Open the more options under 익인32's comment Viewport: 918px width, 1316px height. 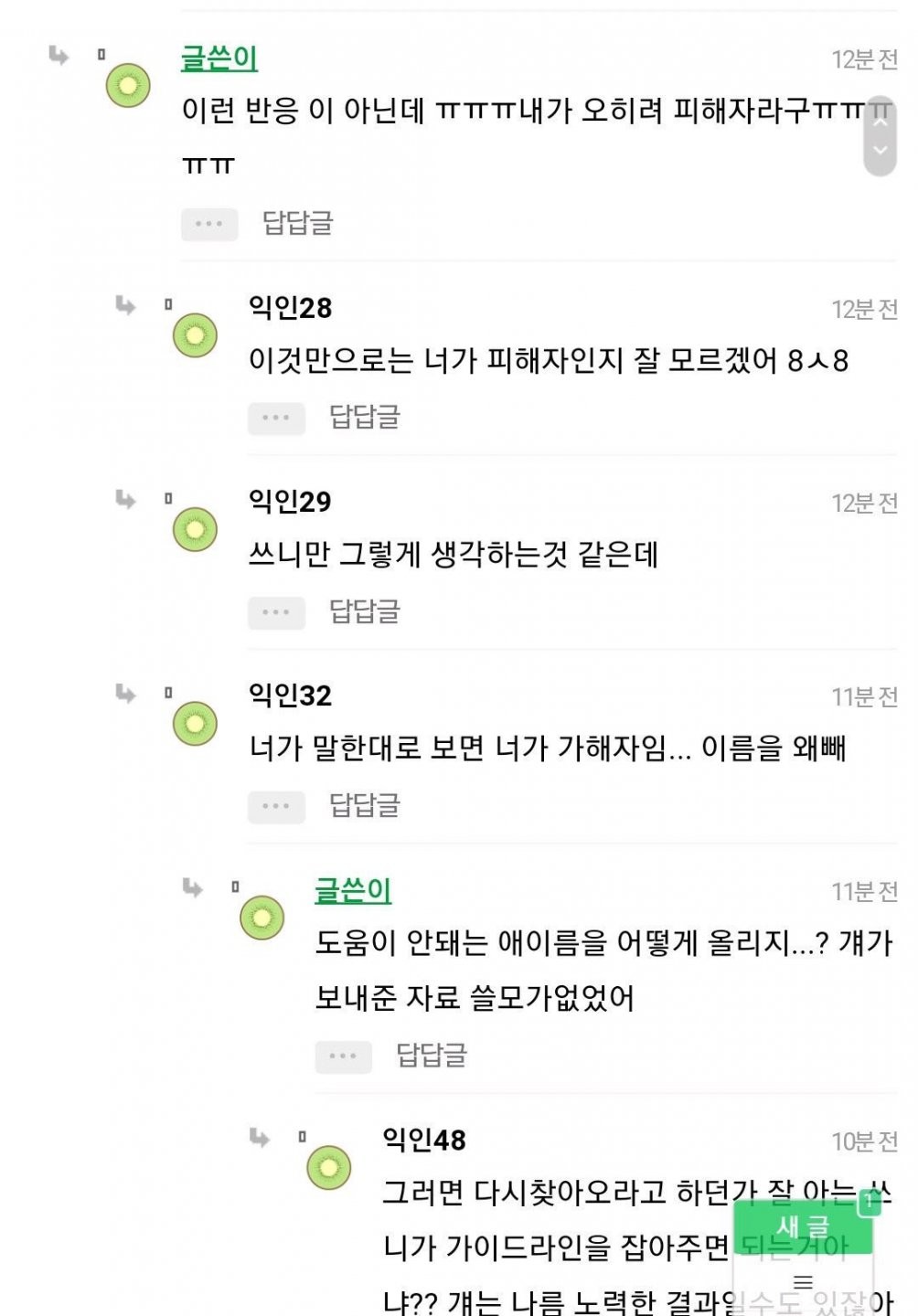coord(276,806)
